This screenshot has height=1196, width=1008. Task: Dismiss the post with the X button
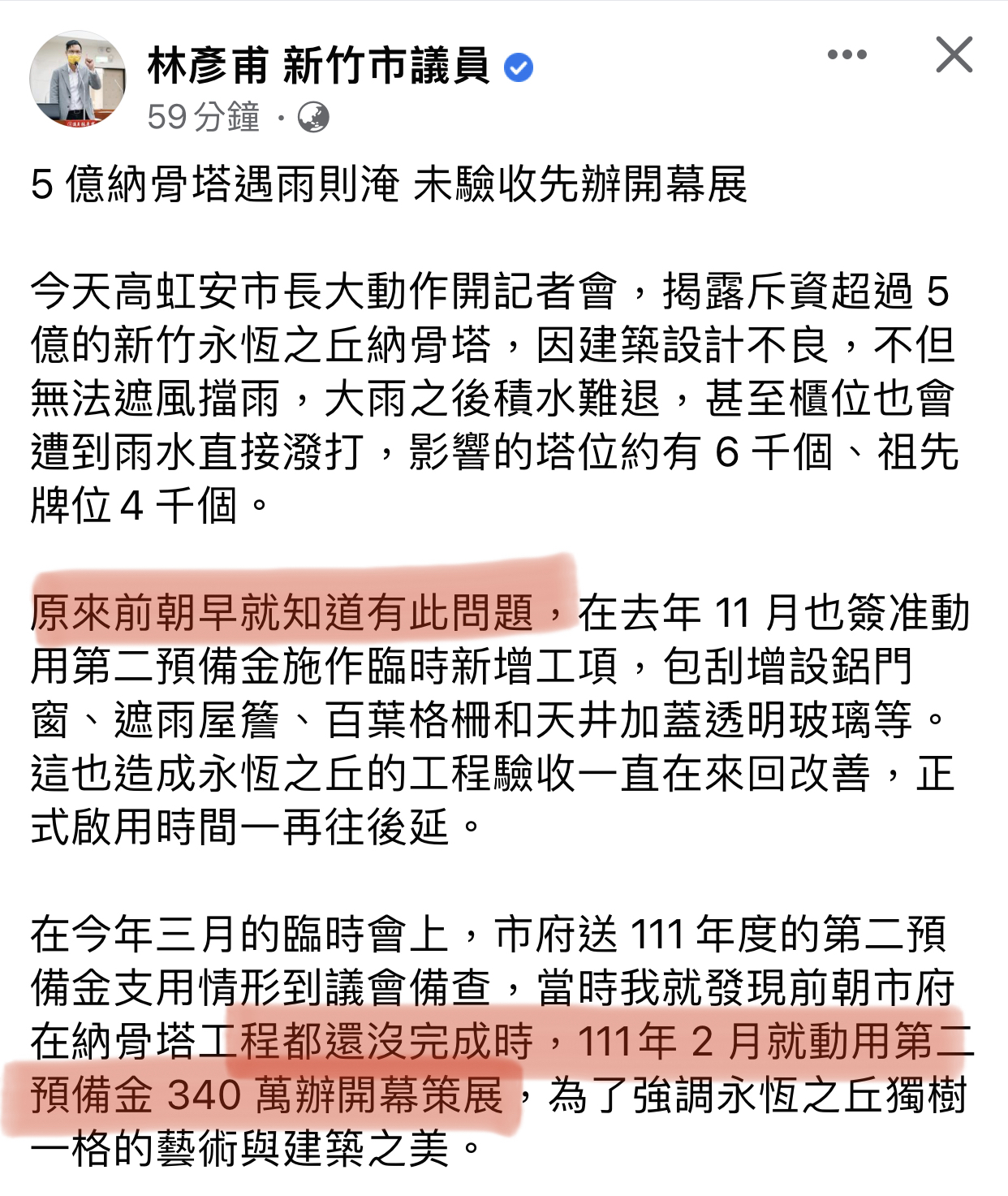coord(954,55)
